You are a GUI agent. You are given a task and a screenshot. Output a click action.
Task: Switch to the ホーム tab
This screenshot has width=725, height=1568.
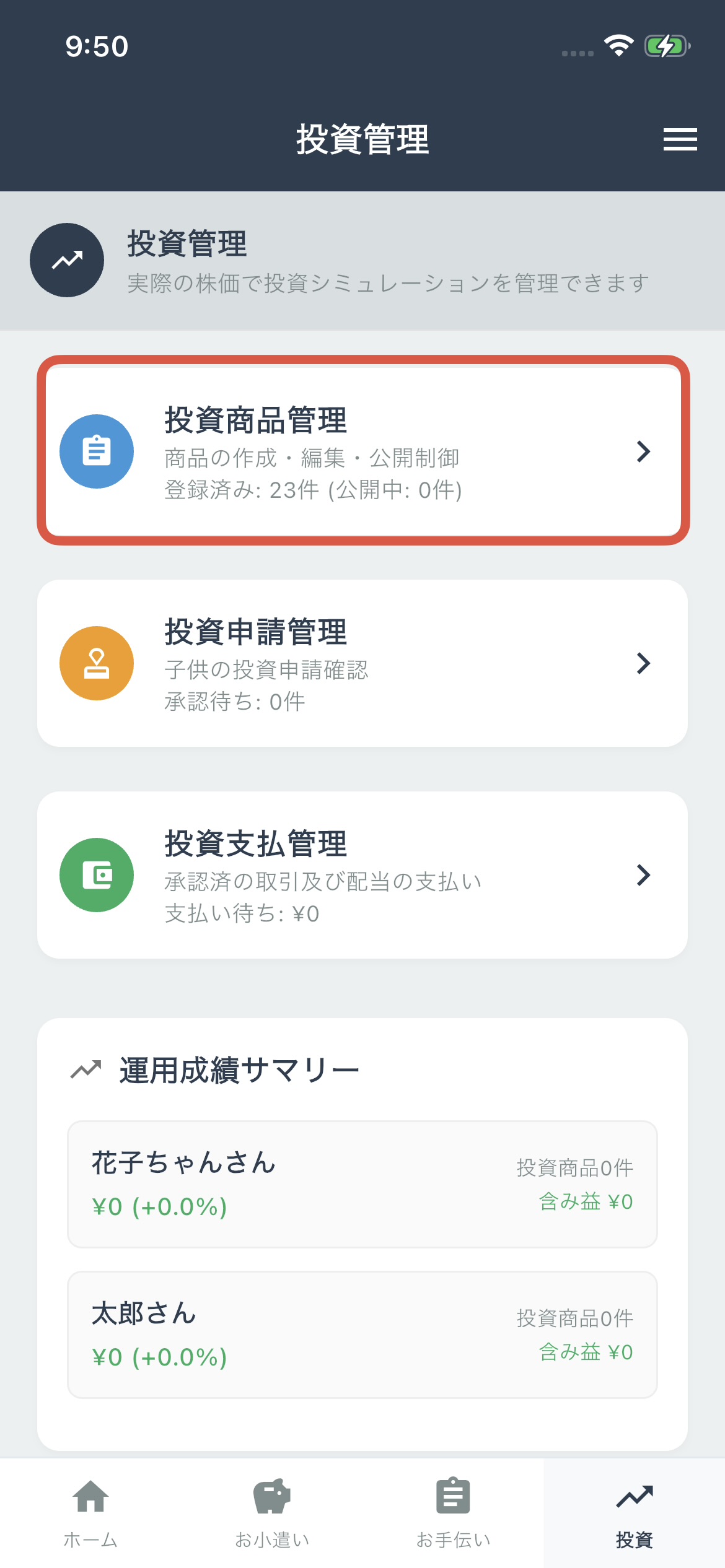point(90,1511)
